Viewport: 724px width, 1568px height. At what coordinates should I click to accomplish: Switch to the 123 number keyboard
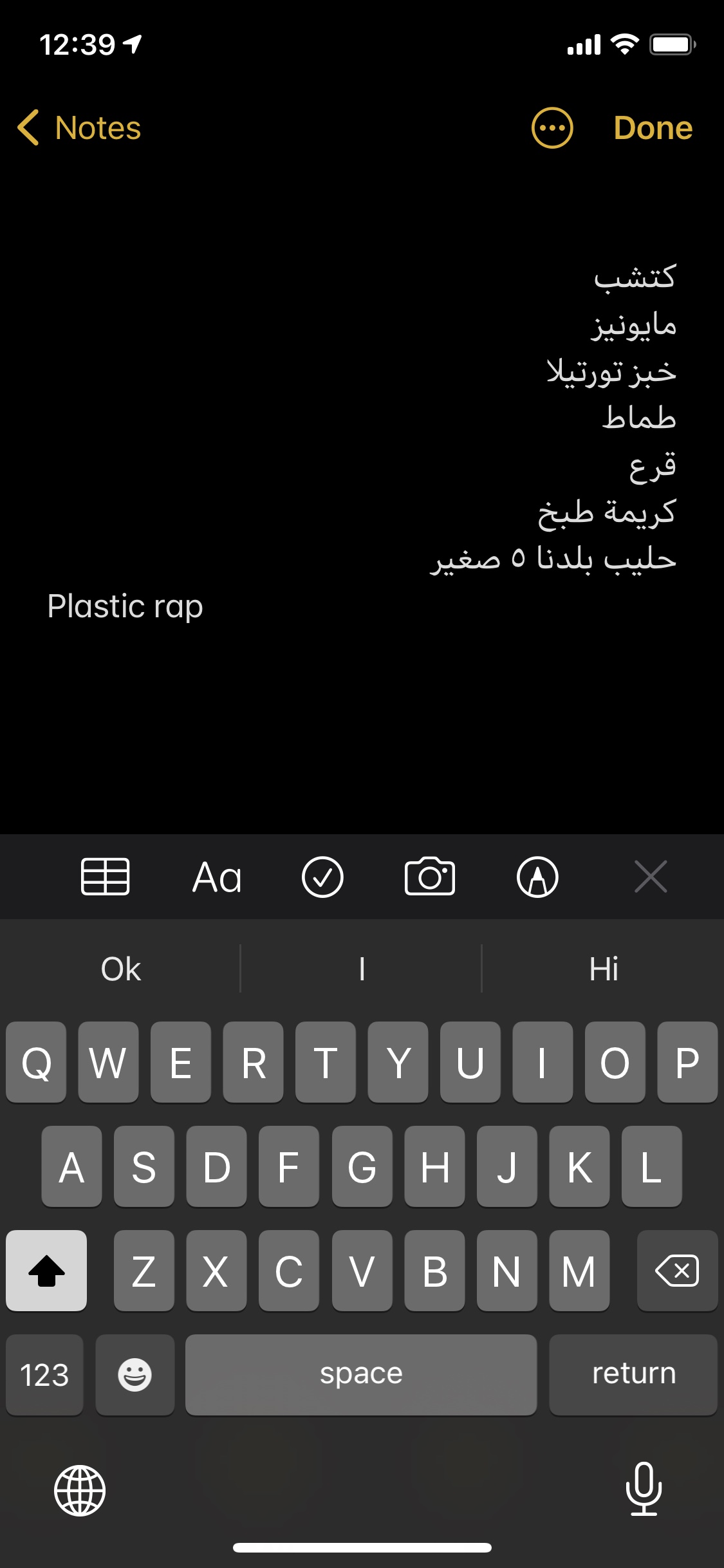(44, 1375)
